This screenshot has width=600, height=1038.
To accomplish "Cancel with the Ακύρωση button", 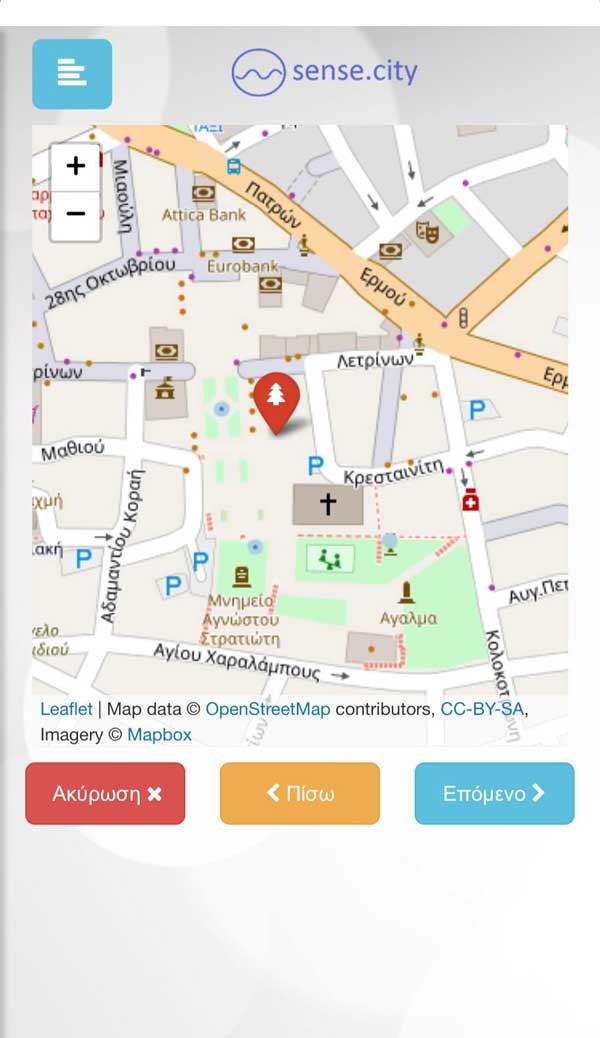I will (x=105, y=793).
